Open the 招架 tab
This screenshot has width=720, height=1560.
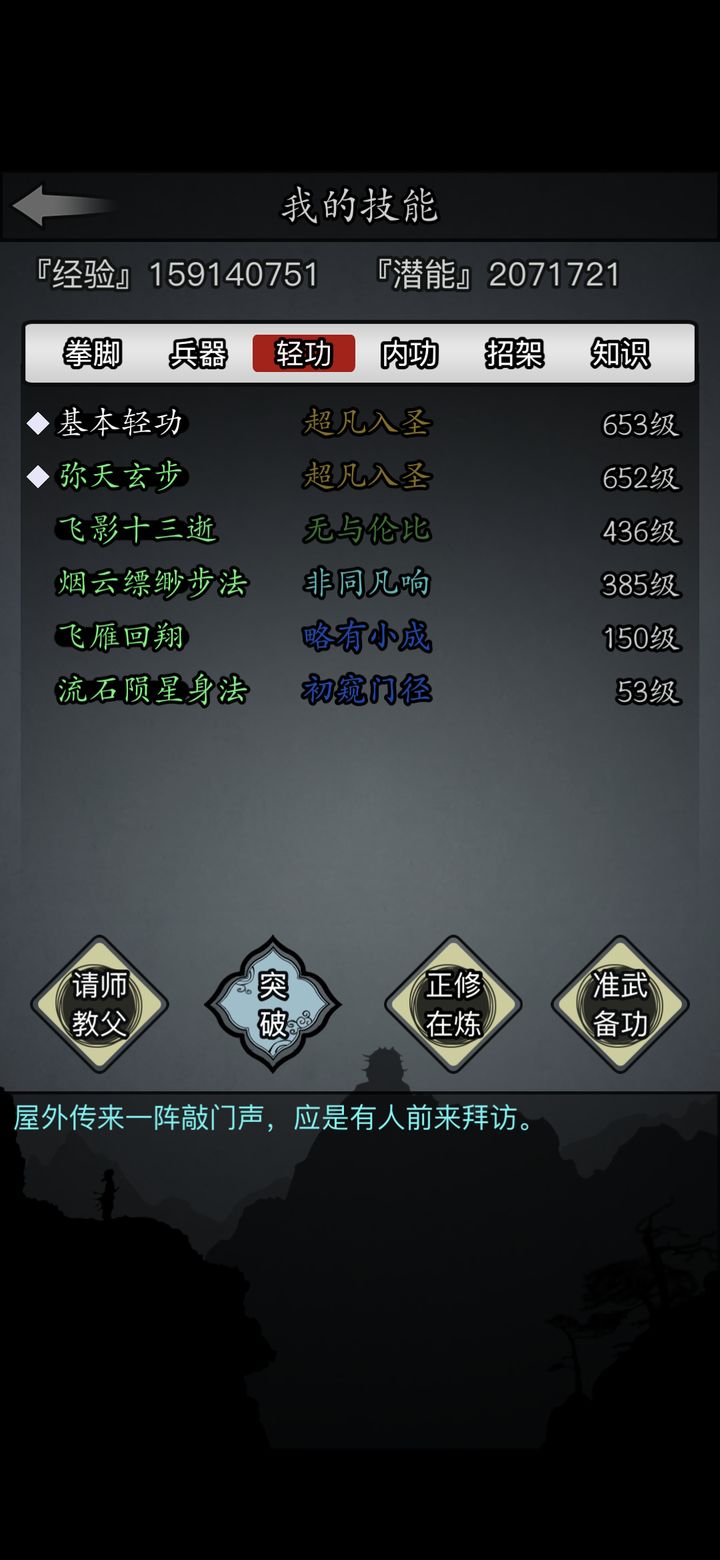[x=514, y=353]
